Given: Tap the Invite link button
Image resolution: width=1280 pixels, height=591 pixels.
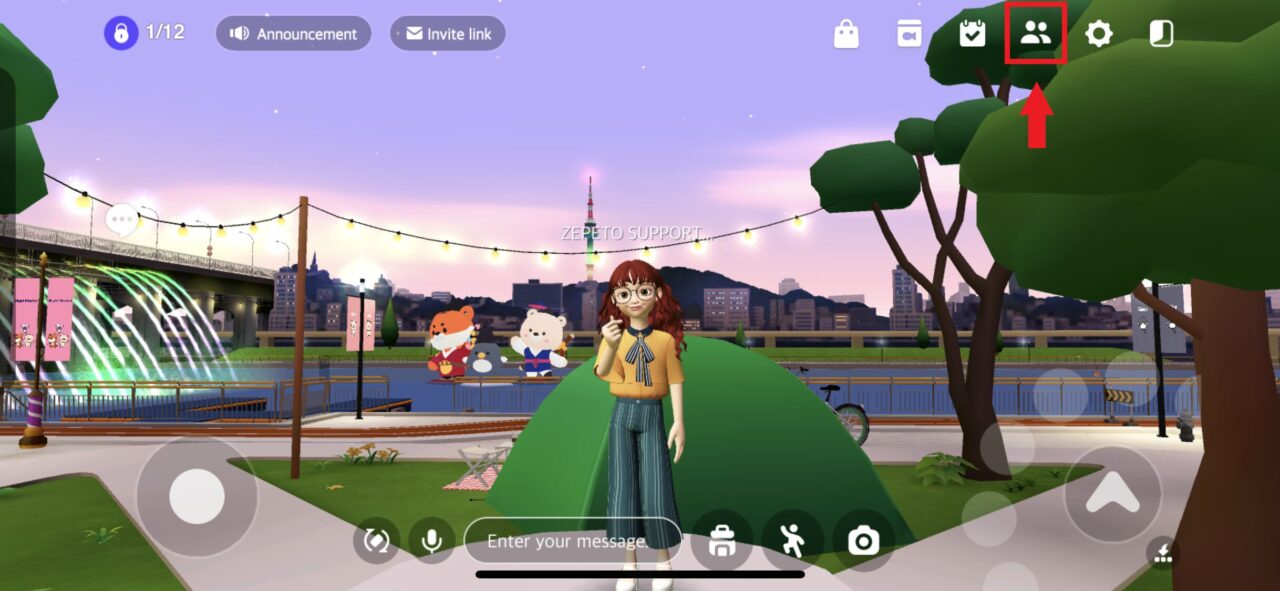Looking at the screenshot, I should (448, 33).
